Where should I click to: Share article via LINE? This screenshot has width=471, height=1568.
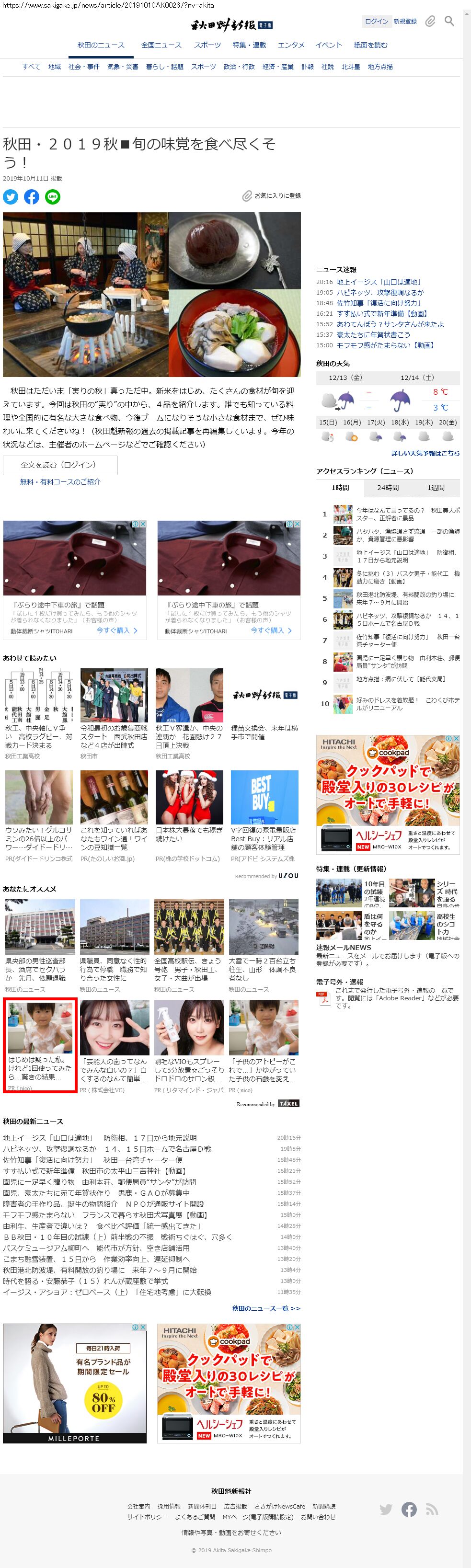pyautogui.click(x=53, y=196)
